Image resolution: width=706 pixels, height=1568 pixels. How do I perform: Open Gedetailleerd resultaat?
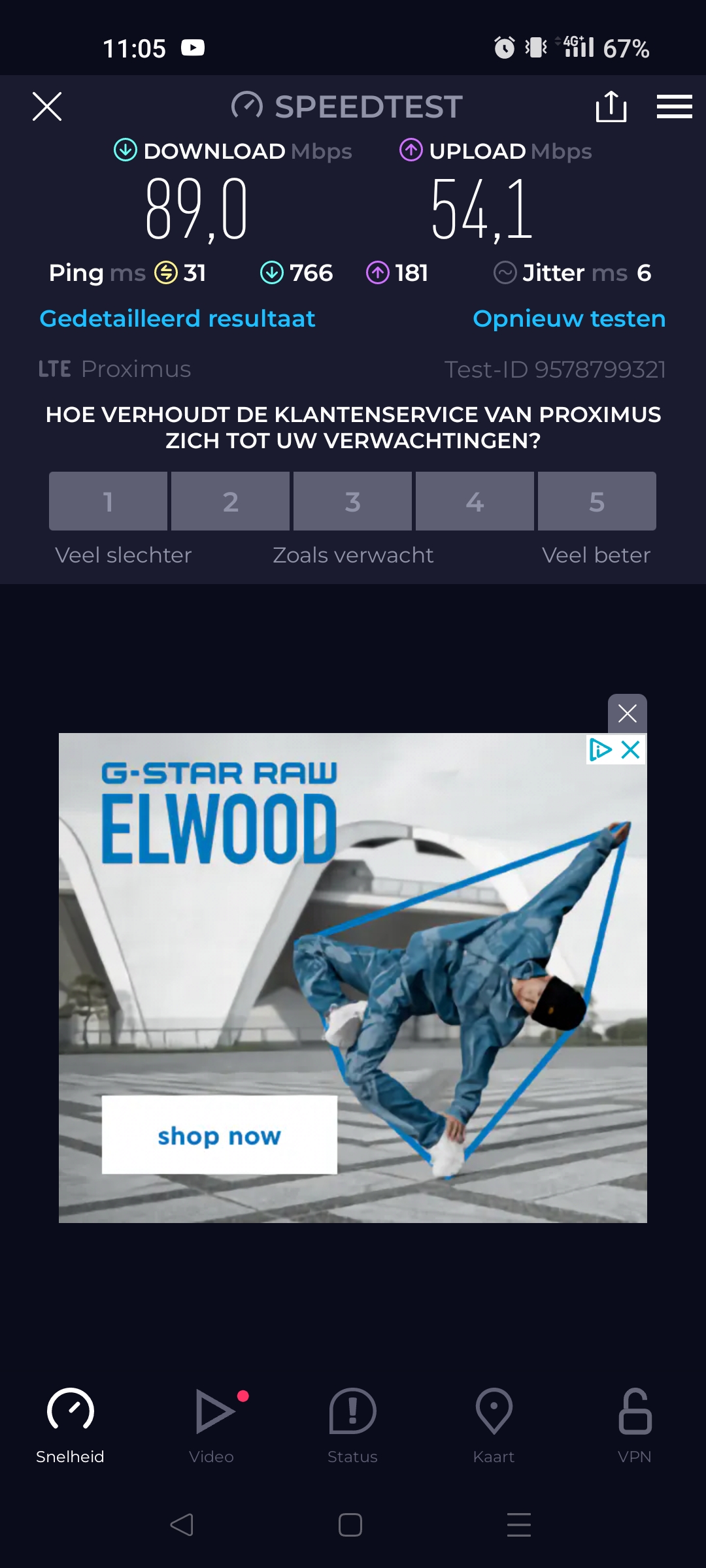tap(177, 319)
